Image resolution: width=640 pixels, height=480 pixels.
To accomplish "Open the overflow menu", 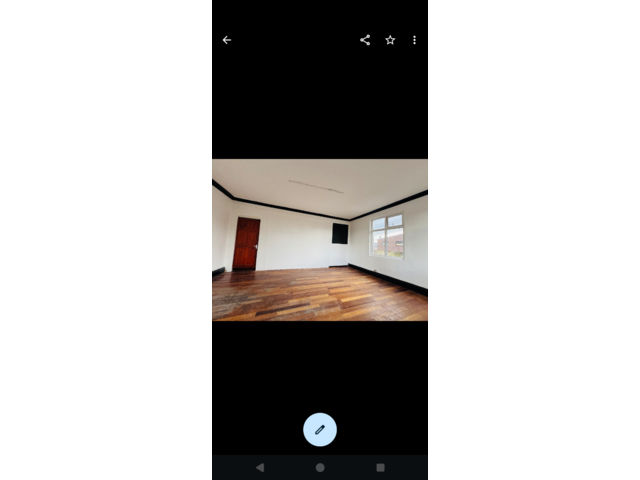I will pos(414,40).
